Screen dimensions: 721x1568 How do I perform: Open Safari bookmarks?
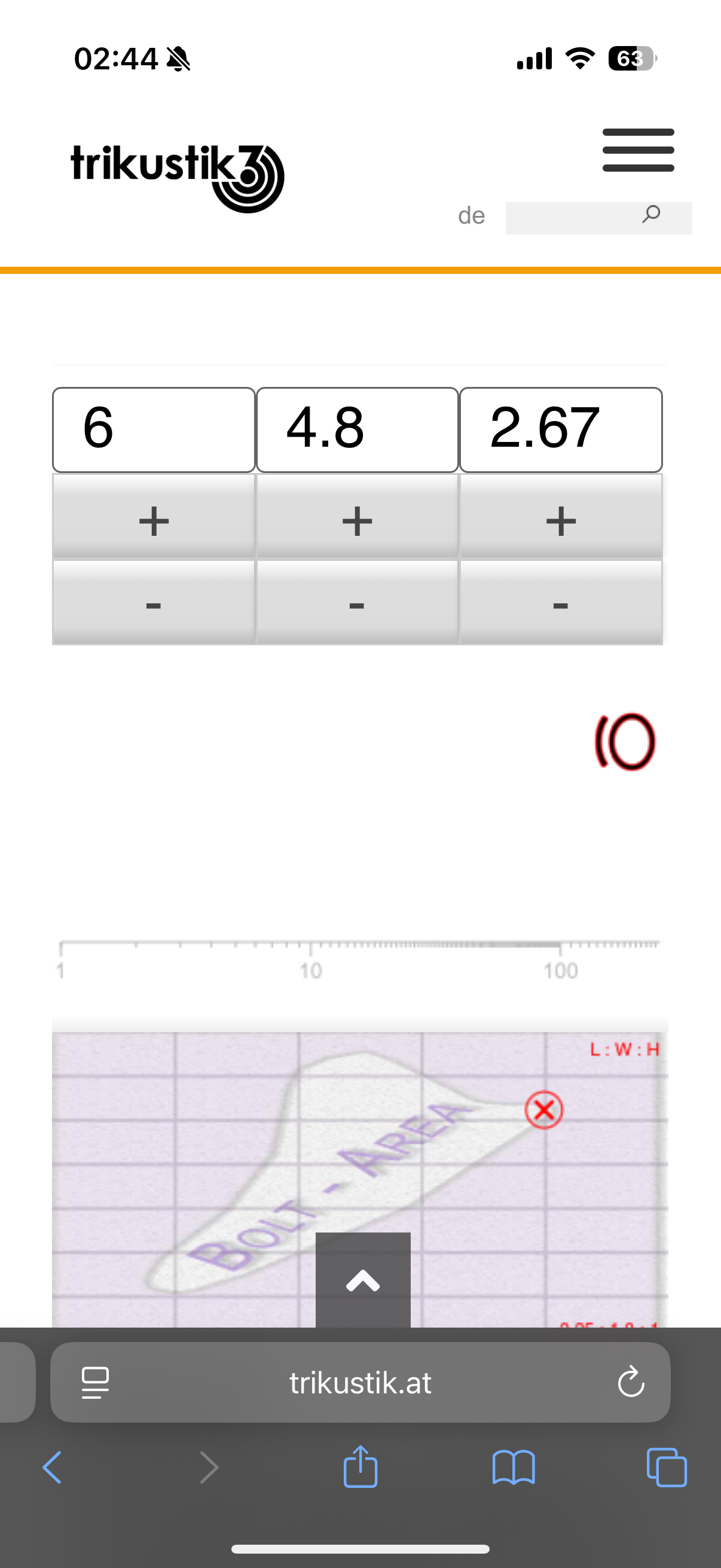[514, 1468]
